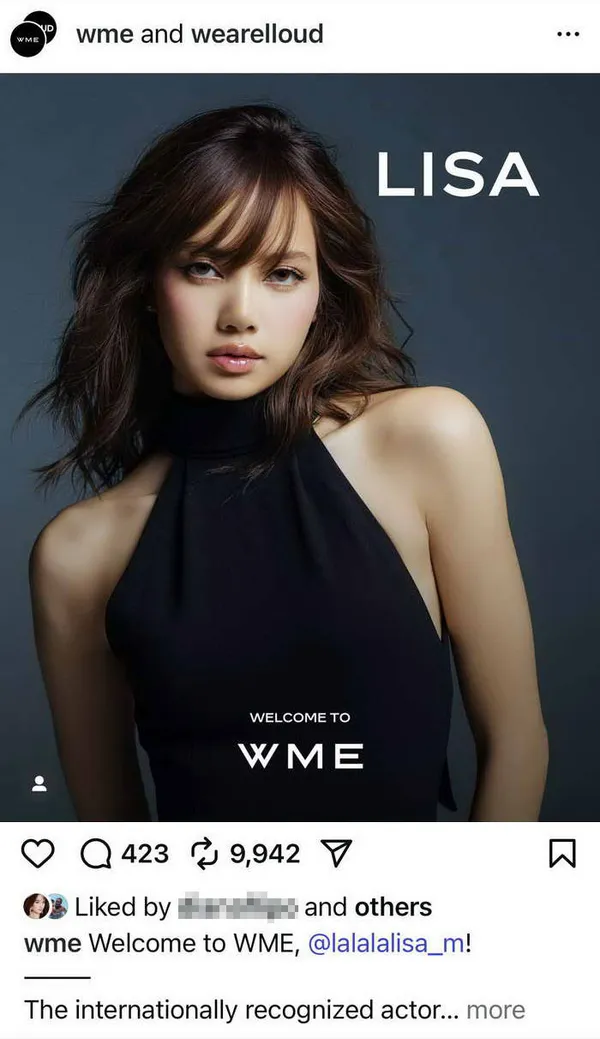
Task: View the wme and wearelloud account names
Action: pyautogui.click(x=200, y=34)
